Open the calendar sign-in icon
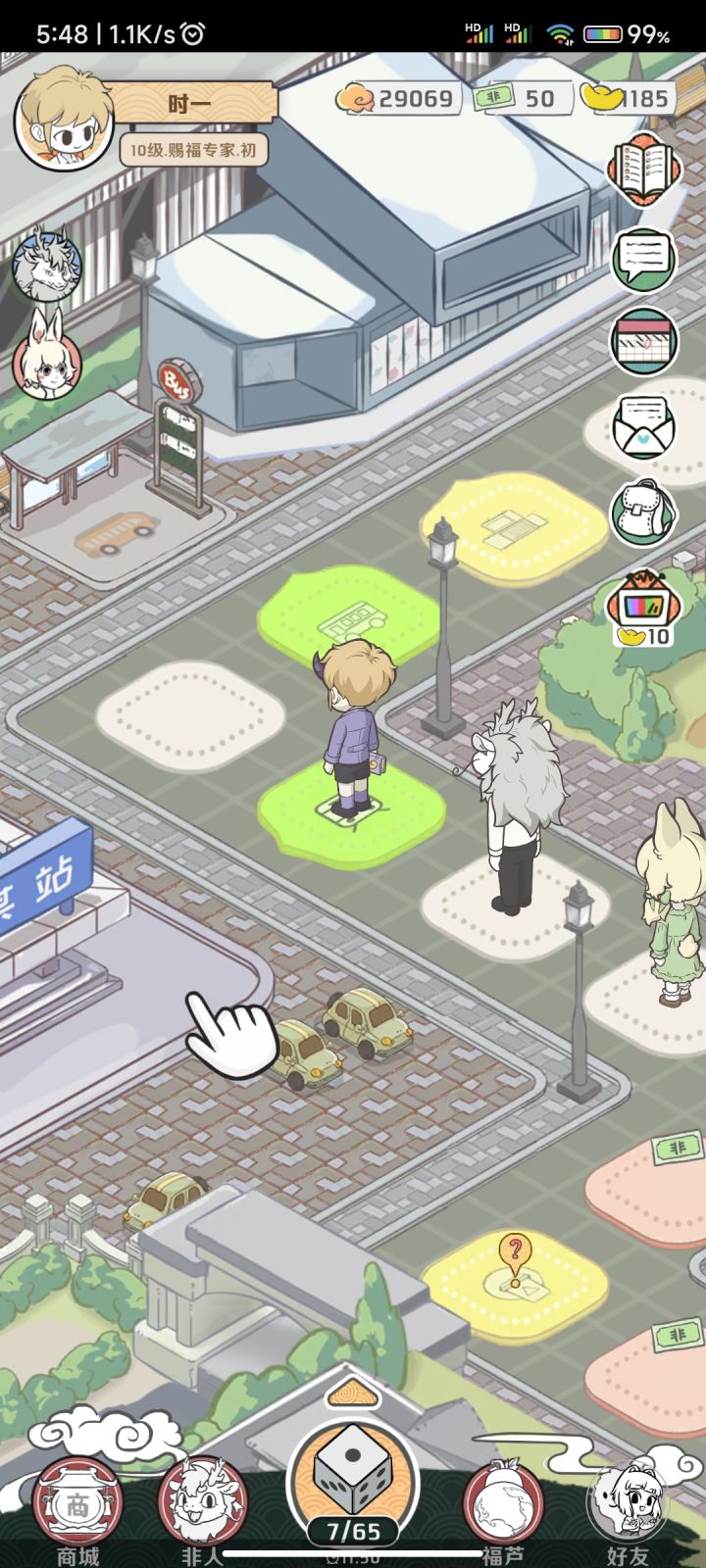This screenshot has width=706, height=1568. tap(642, 337)
